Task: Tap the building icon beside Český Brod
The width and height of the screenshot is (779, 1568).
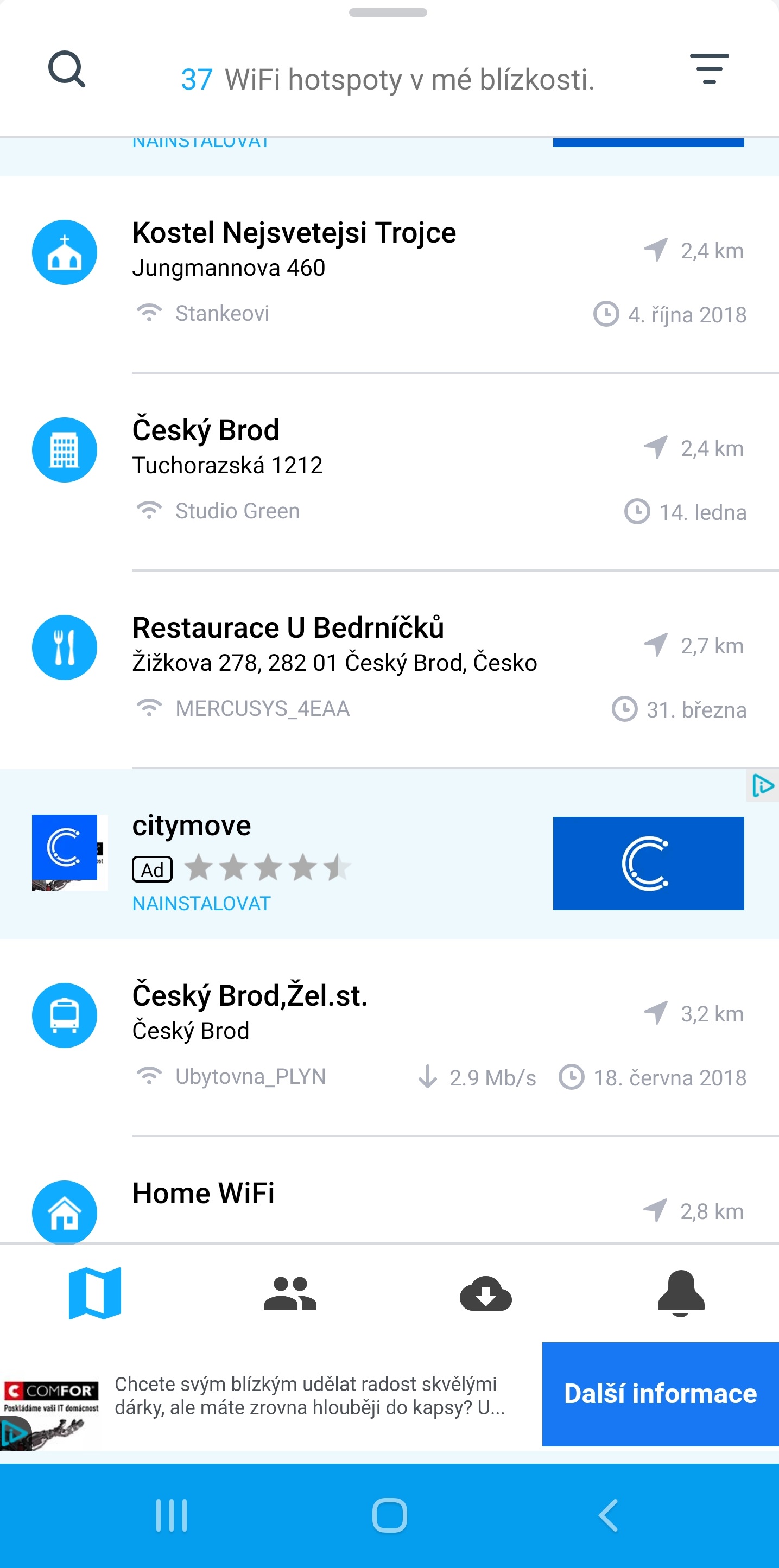Action: (x=64, y=450)
